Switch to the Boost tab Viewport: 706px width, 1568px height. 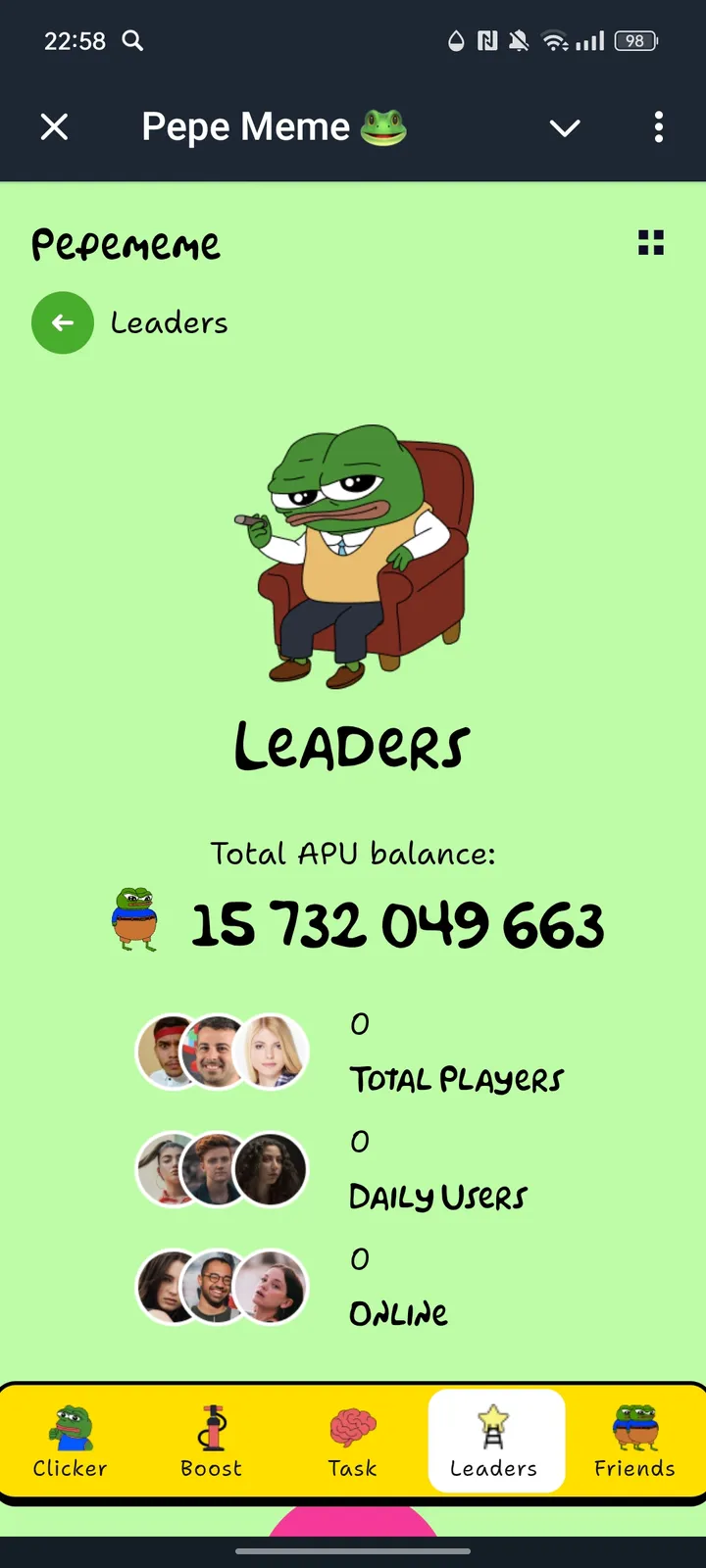tap(212, 1442)
